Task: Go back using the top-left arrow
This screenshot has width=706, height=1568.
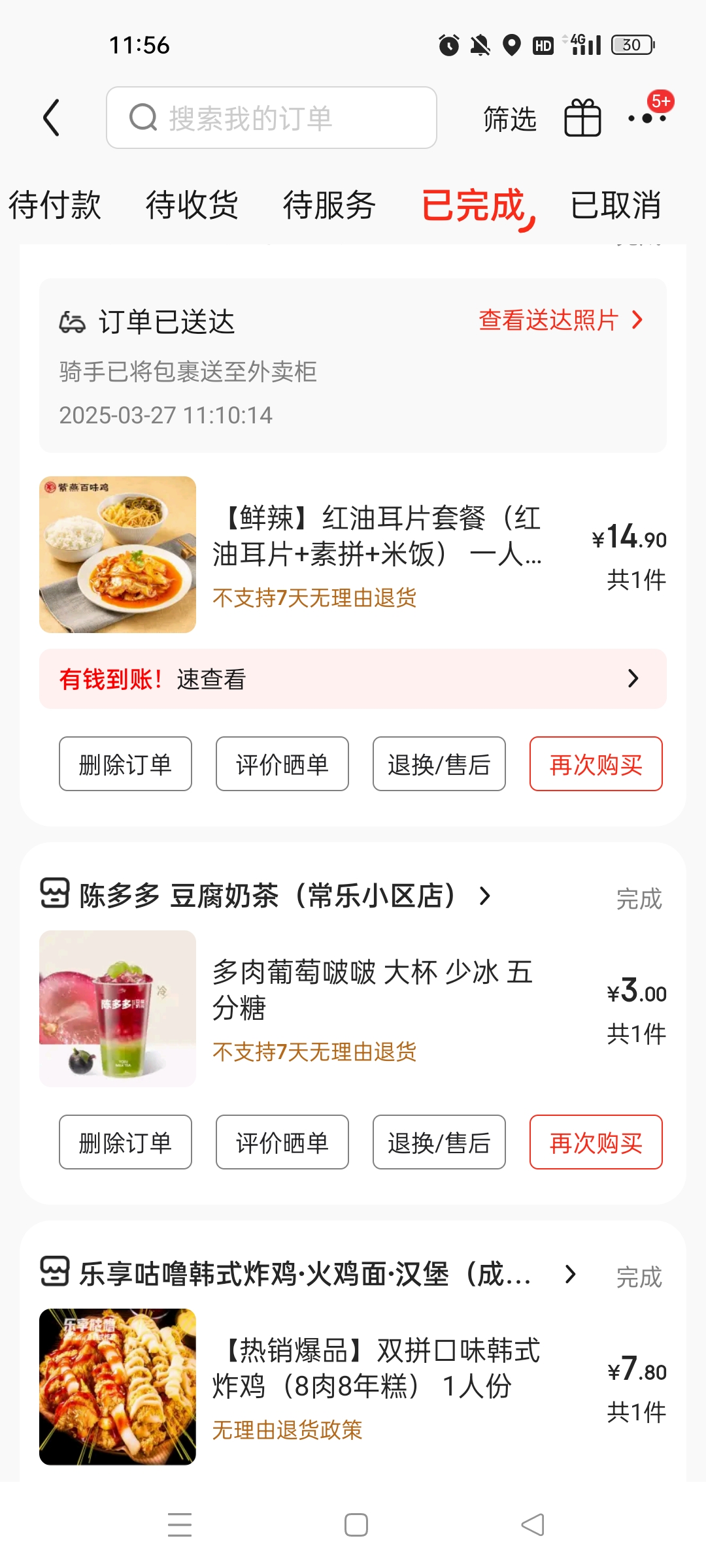Action: (52, 118)
